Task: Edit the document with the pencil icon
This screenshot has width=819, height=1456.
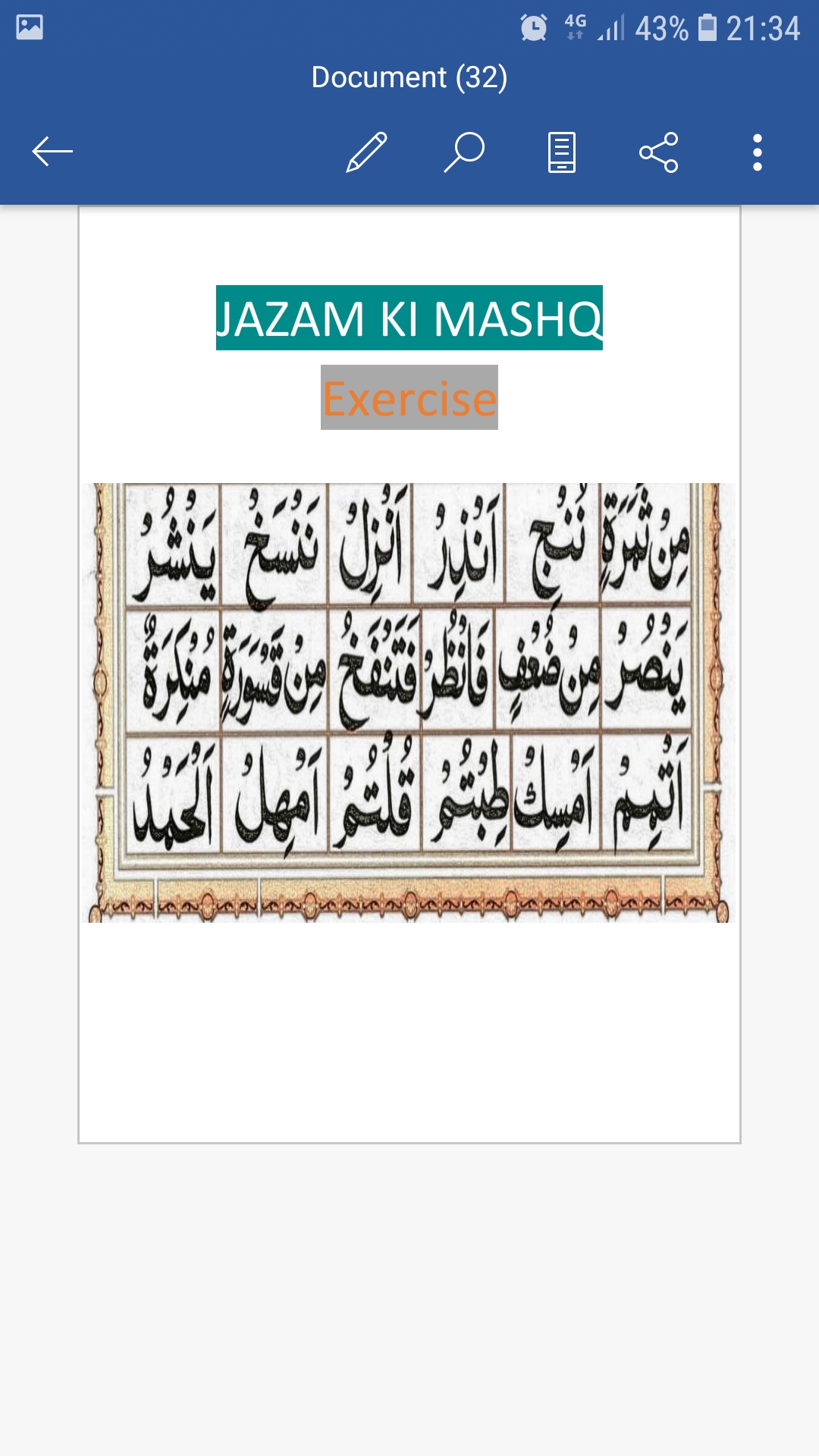Action: [366, 152]
